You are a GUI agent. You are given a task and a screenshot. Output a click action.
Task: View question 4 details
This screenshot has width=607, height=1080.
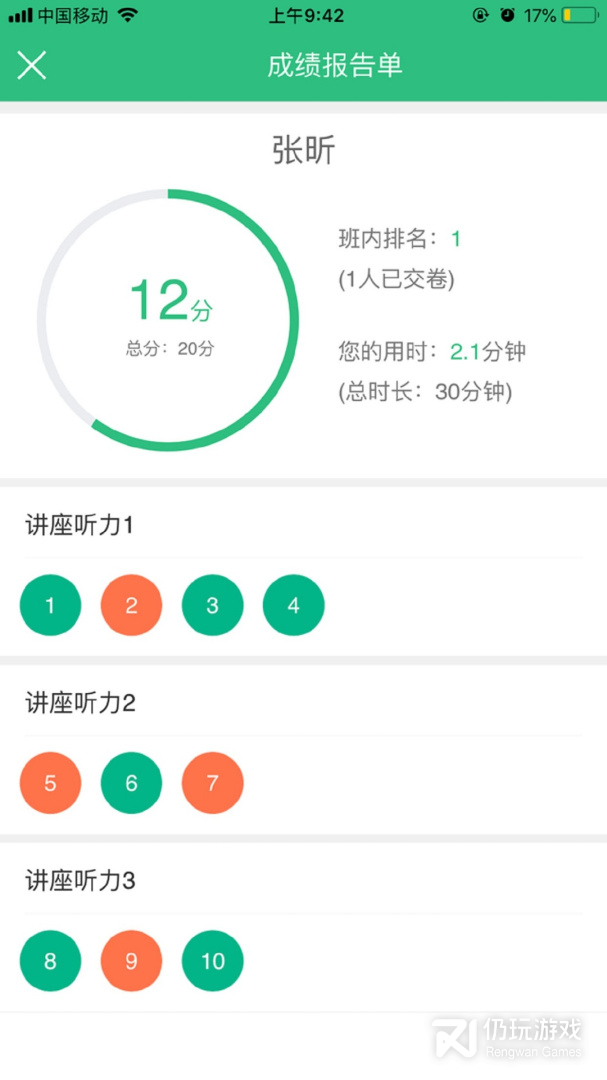293,605
